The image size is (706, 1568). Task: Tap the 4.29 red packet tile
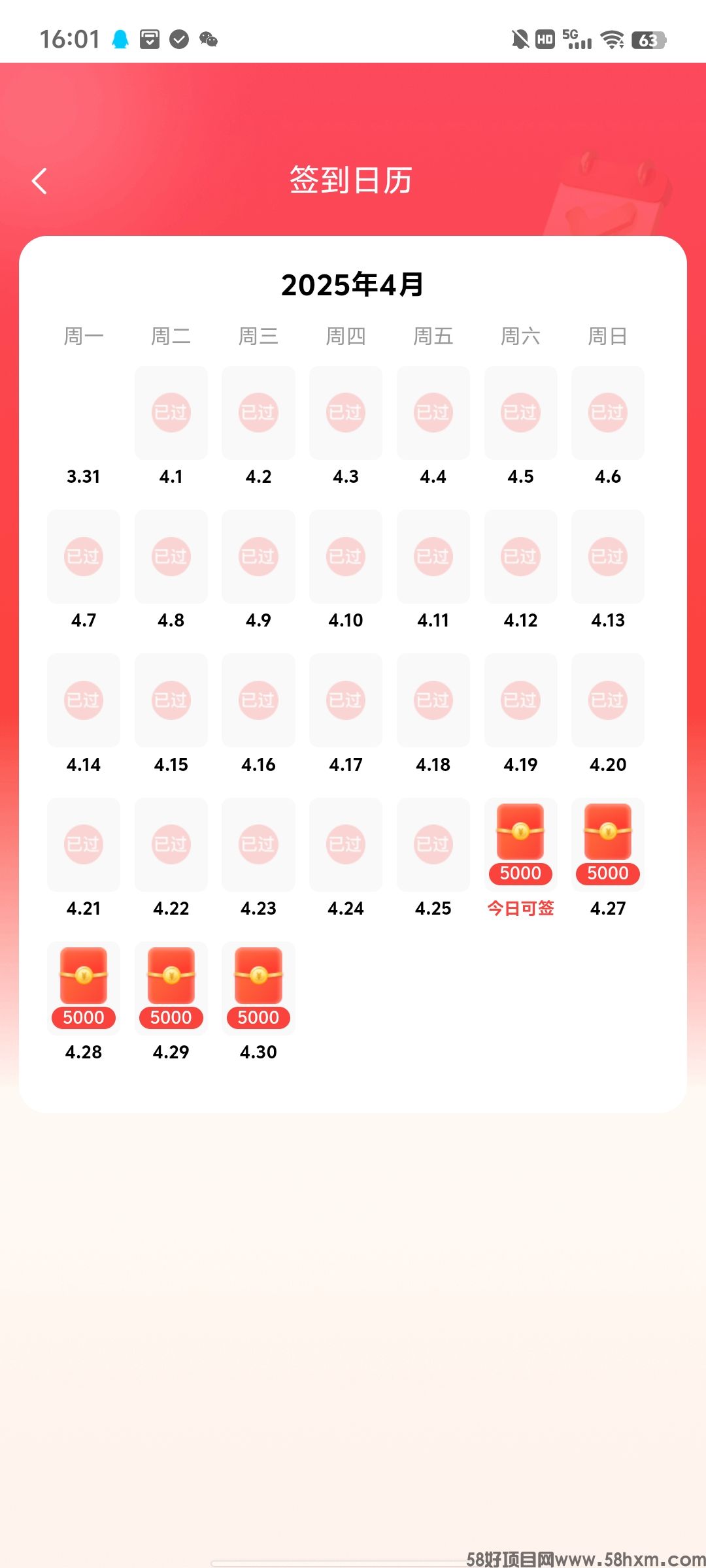click(171, 987)
